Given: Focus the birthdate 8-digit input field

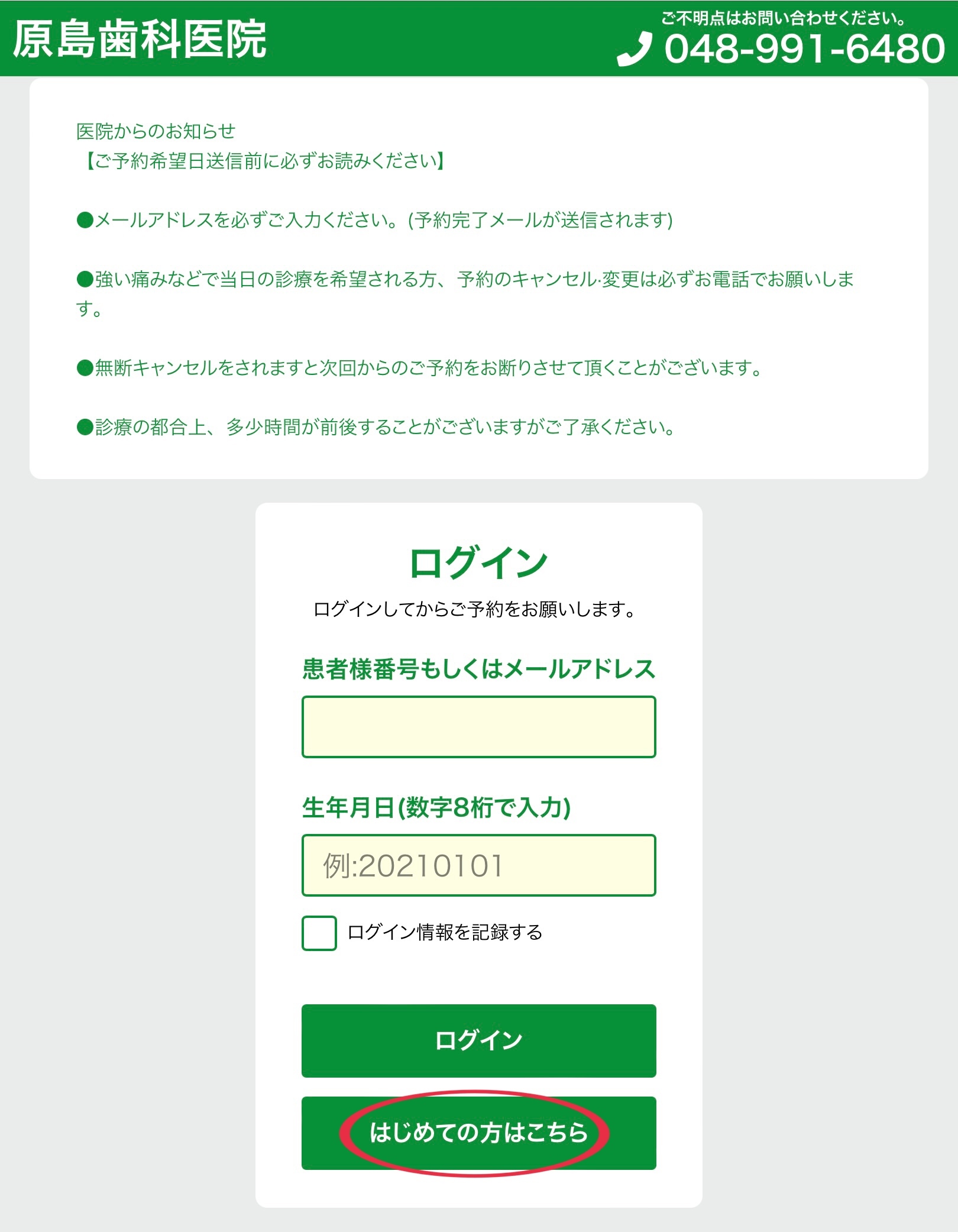Looking at the screenshot, I should pos(478,865).
